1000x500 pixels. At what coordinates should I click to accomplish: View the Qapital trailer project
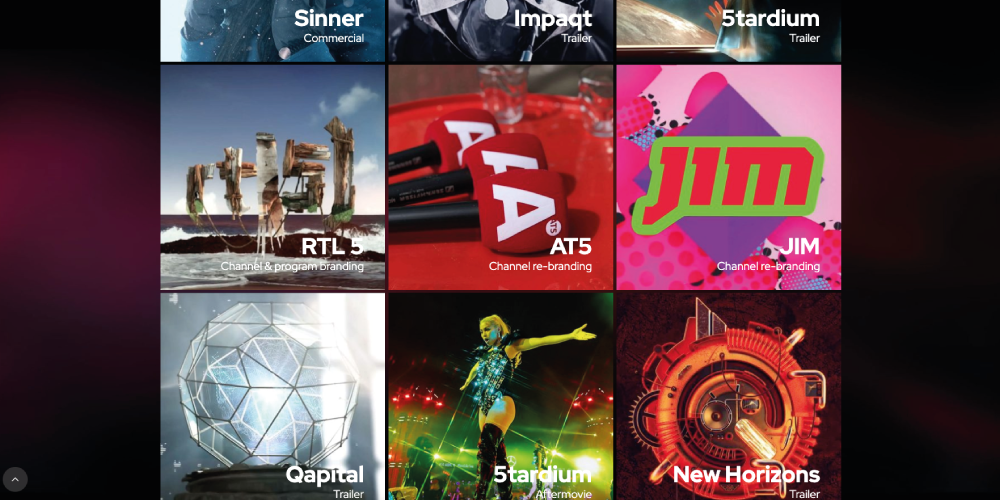272,396
